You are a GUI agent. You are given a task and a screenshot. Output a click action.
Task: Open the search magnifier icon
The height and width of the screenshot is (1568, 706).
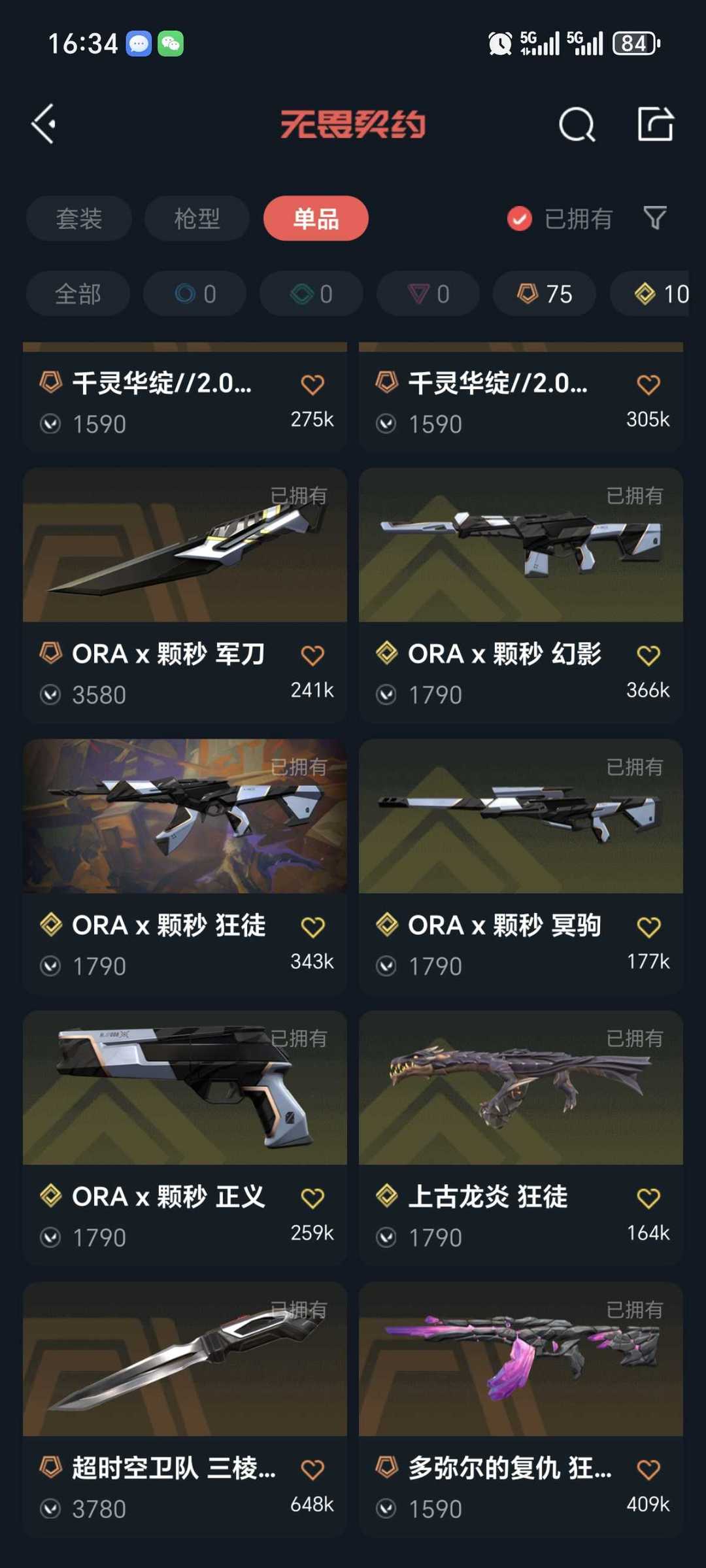(577, 124)
